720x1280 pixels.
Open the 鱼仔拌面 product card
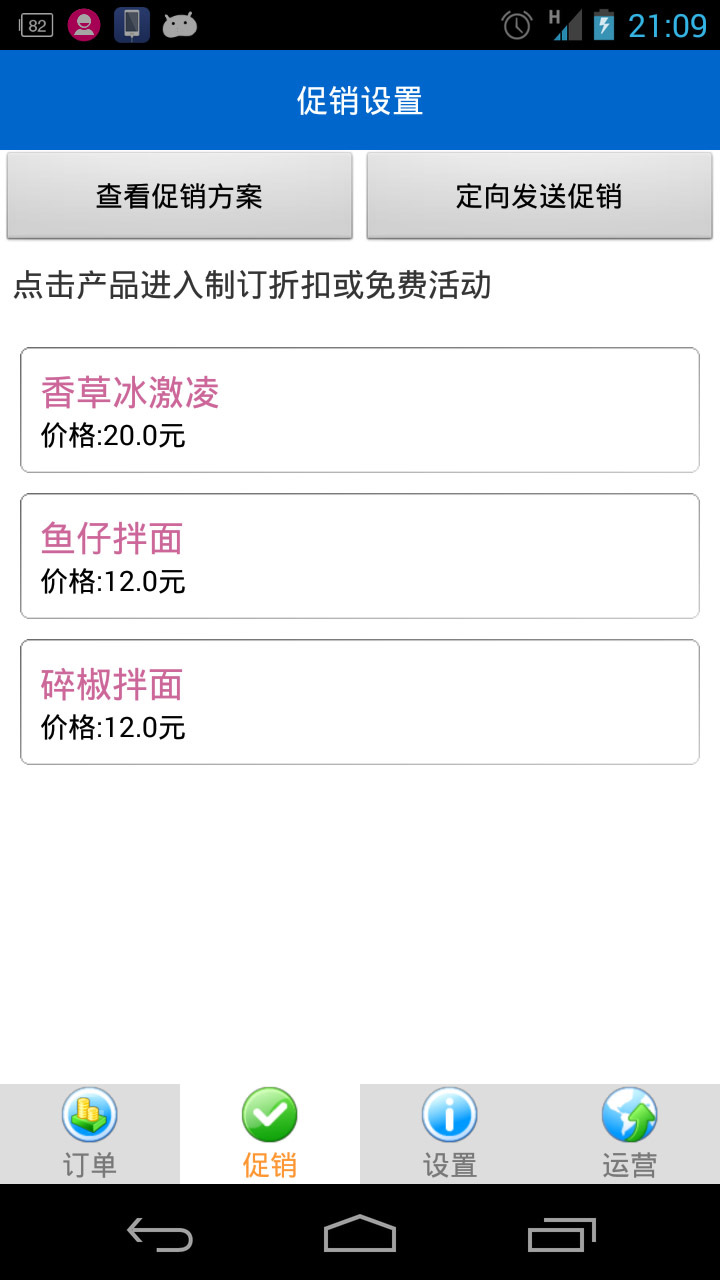(x=360, y=556)
